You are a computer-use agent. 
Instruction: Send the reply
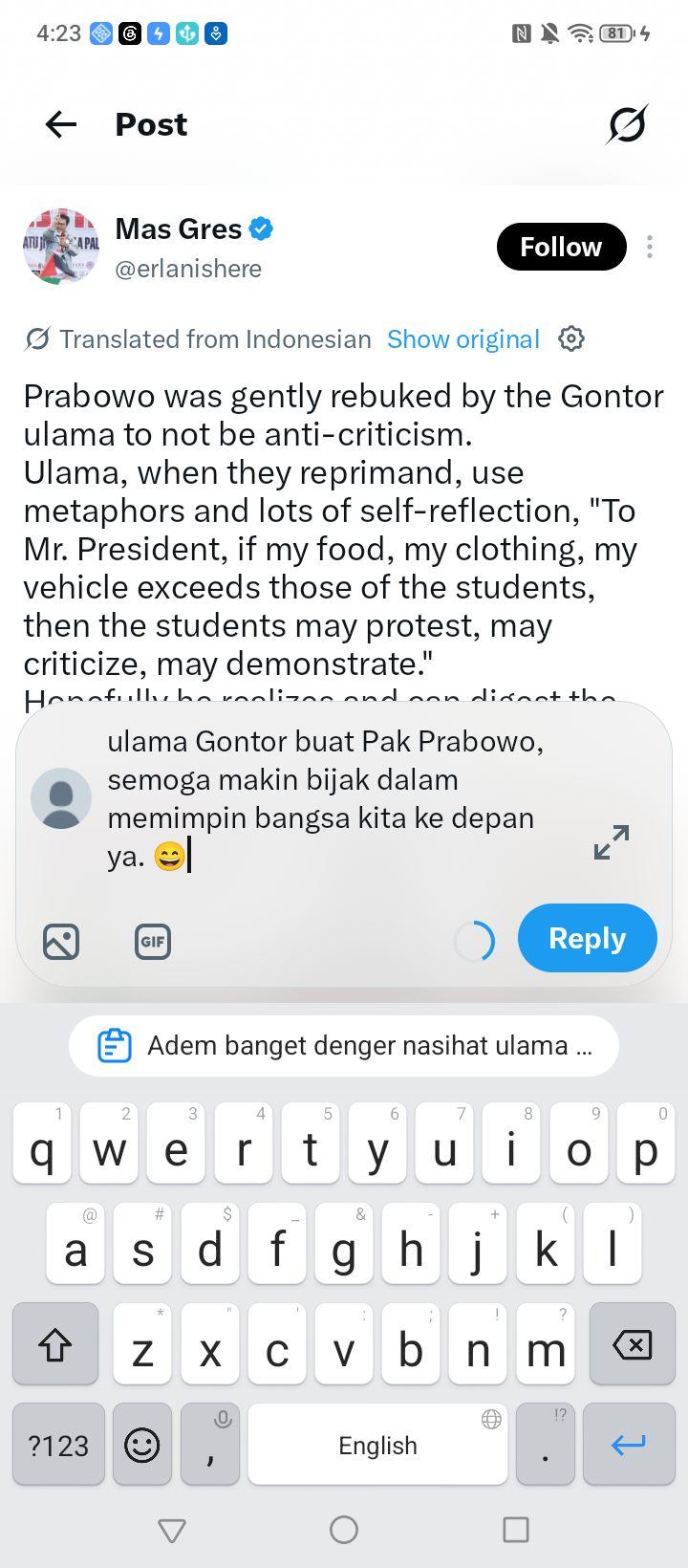pos(588,938)
